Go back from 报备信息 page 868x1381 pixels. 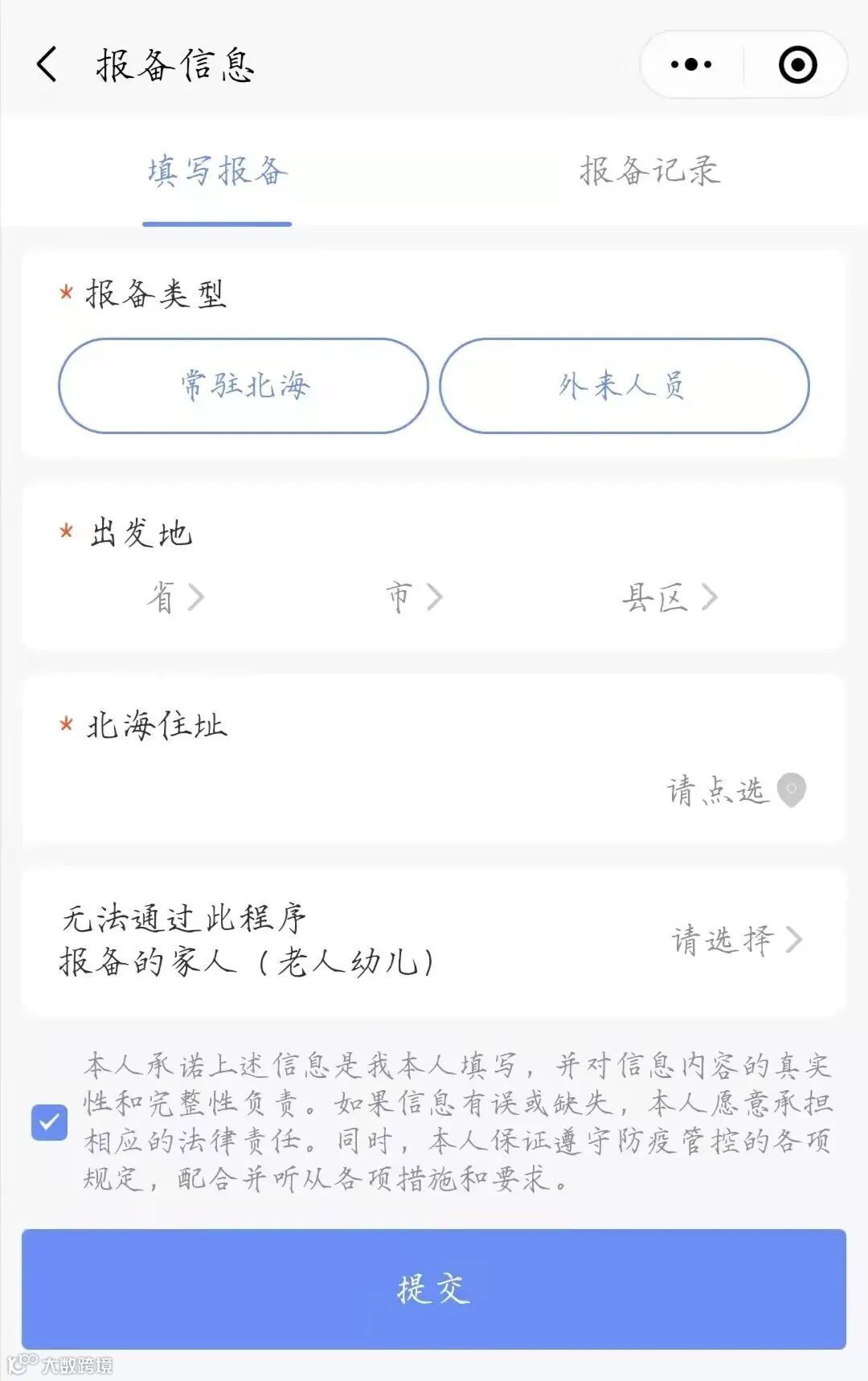coord(47,64)
